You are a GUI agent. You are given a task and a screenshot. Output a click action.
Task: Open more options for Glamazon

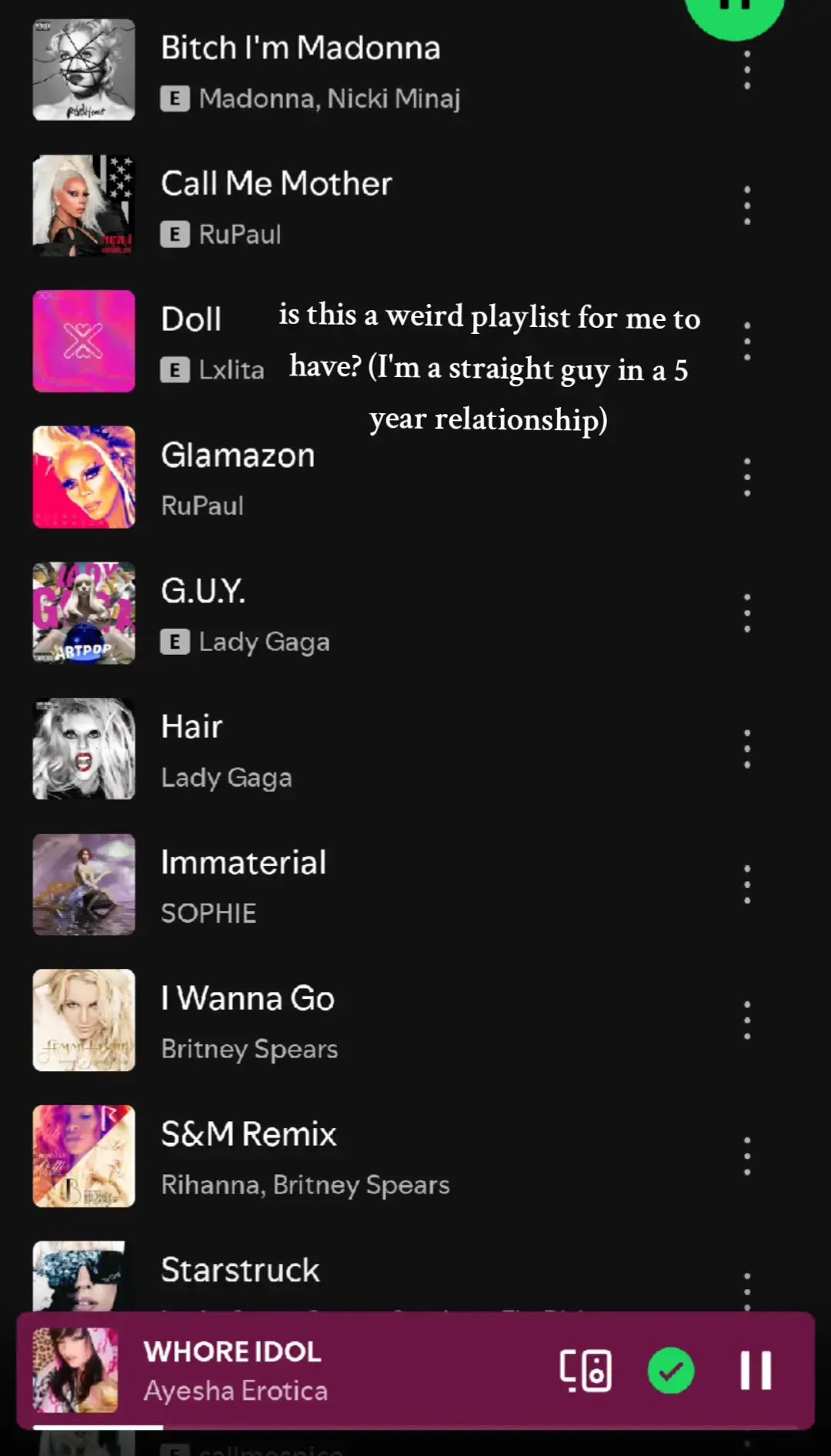pyautogui.click(x=746, y=477)
